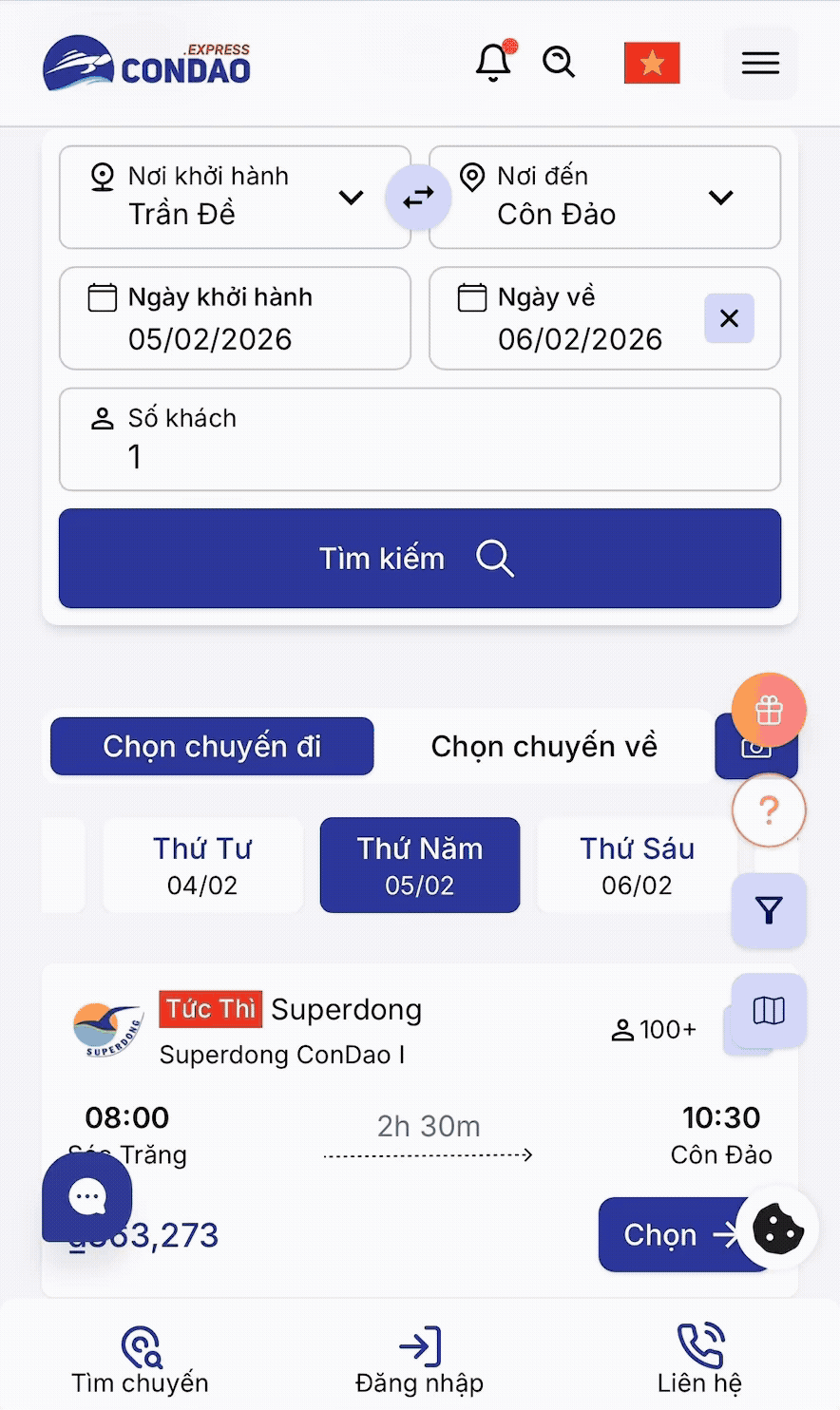
Task: Open help using the question mark icon
Action: pos(769,810)
